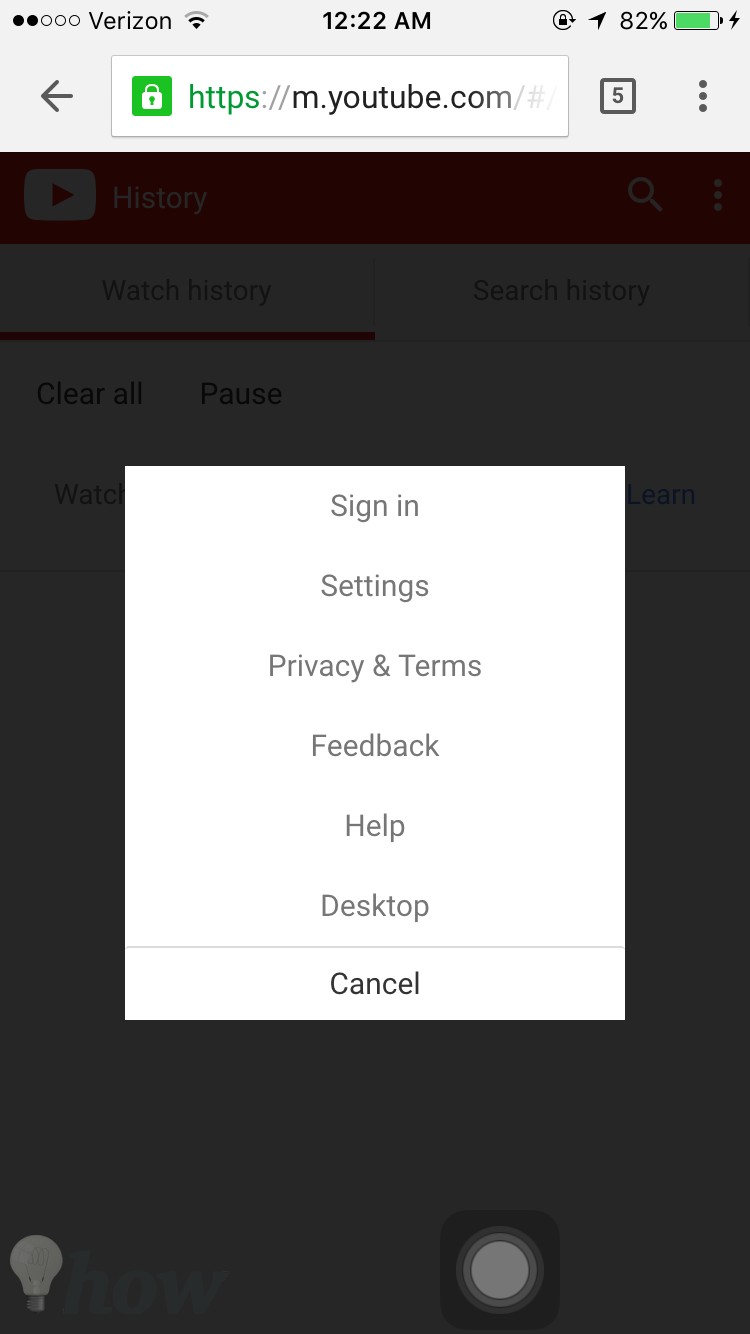Go back with the browser back arrow

[x=57, y=96]
